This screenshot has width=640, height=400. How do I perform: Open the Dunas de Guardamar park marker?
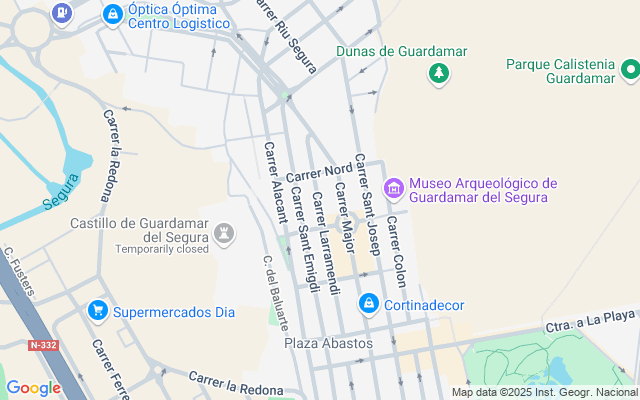[x=437, y=72]
